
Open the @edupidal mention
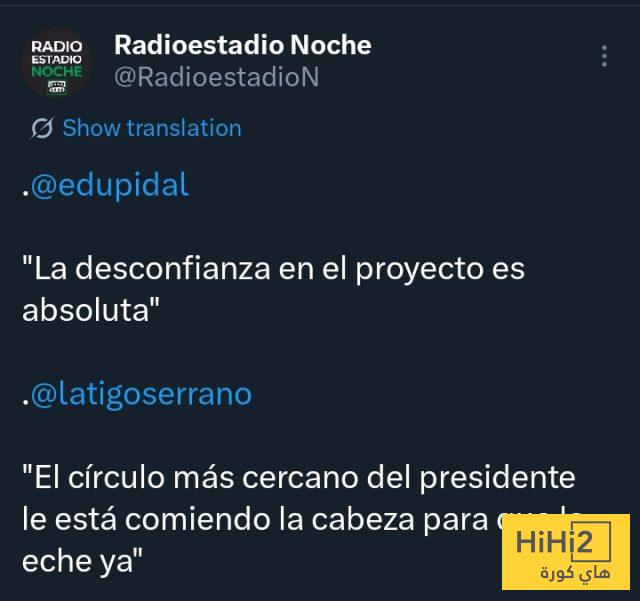point(110,186)
